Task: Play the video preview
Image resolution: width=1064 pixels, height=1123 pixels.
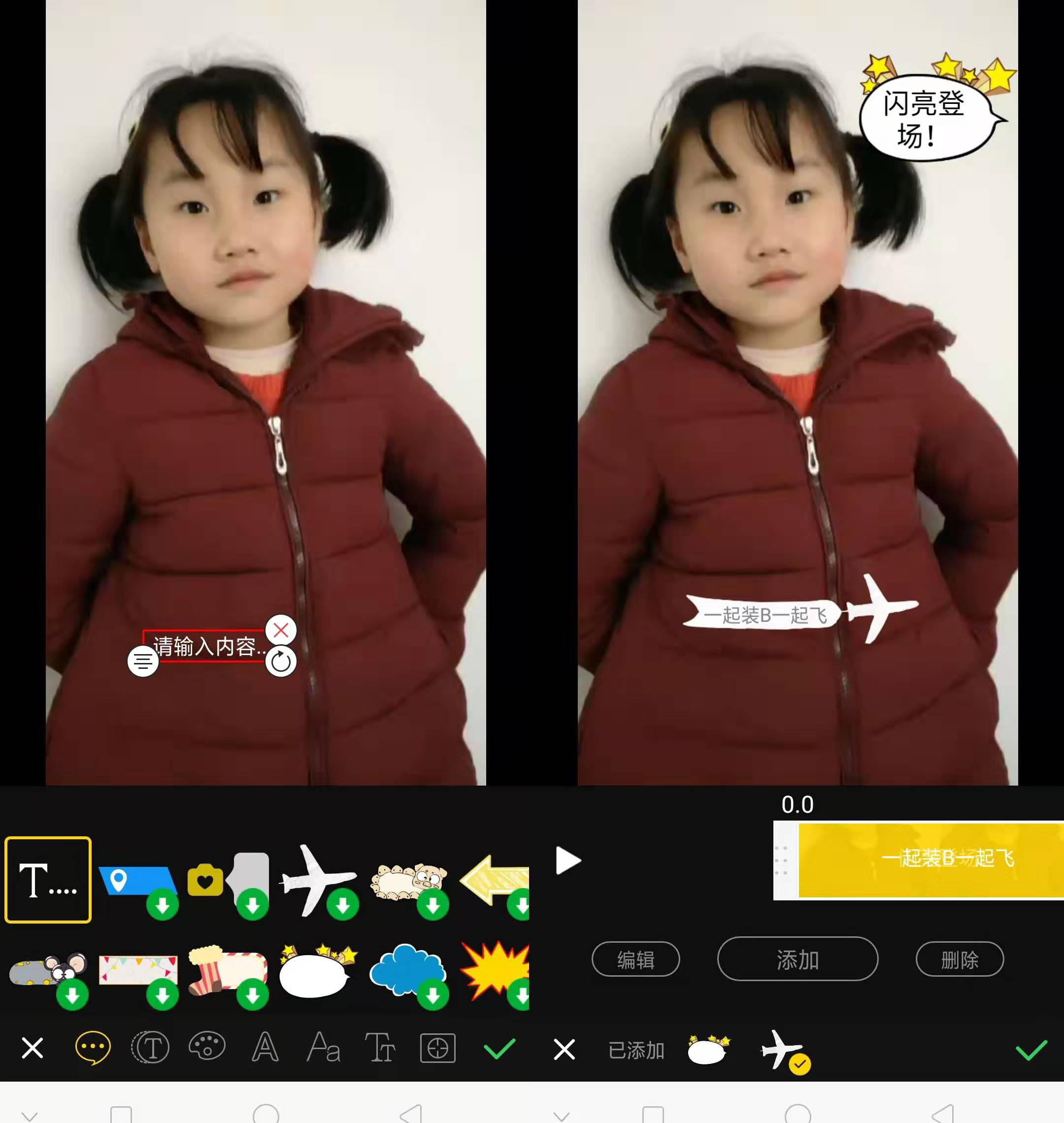Action: point(568,861)
